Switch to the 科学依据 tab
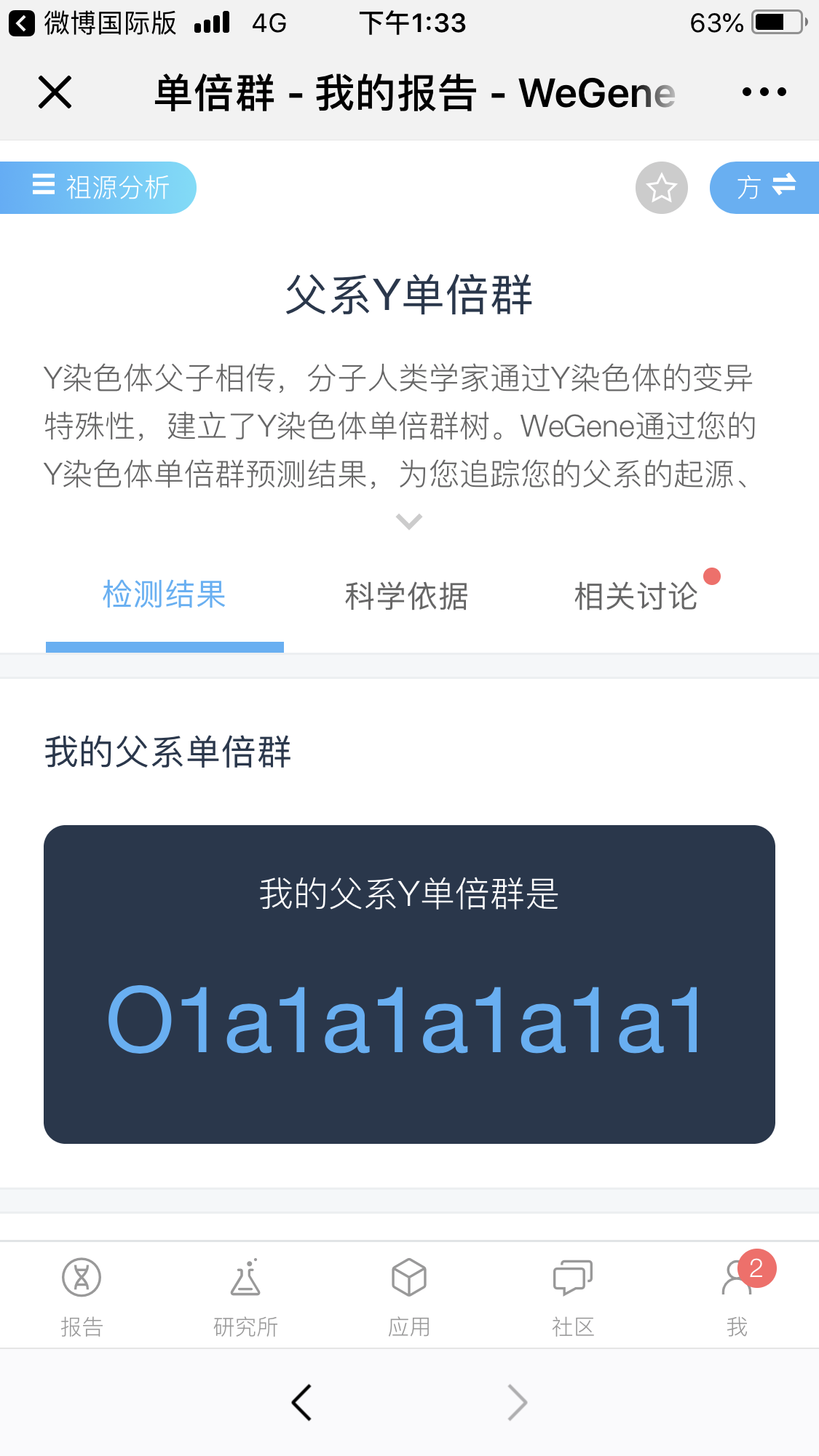The height and width of the screenshot is (1456, 819). pos(406,597)
